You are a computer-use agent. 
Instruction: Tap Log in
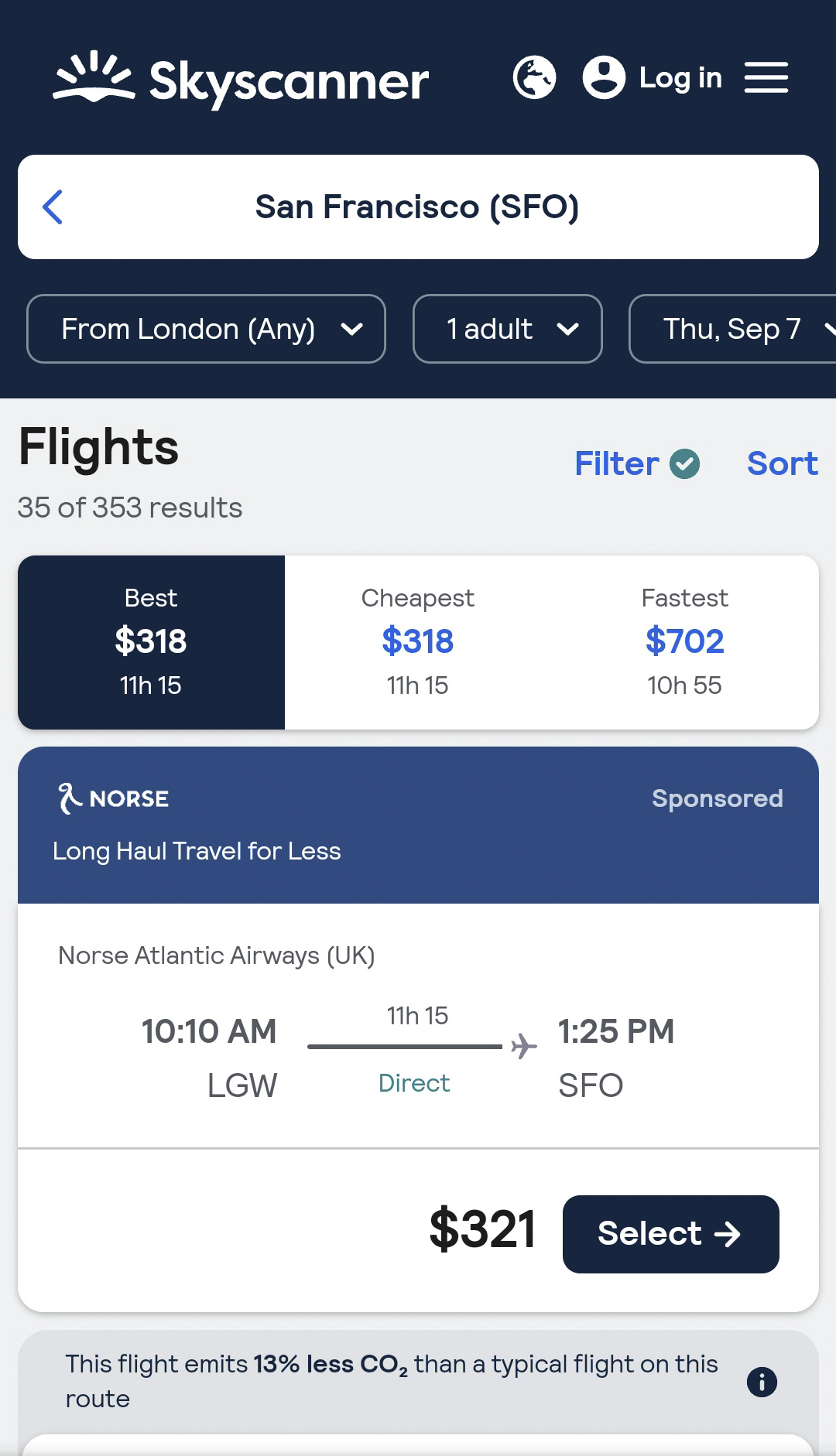pos(653,77)
